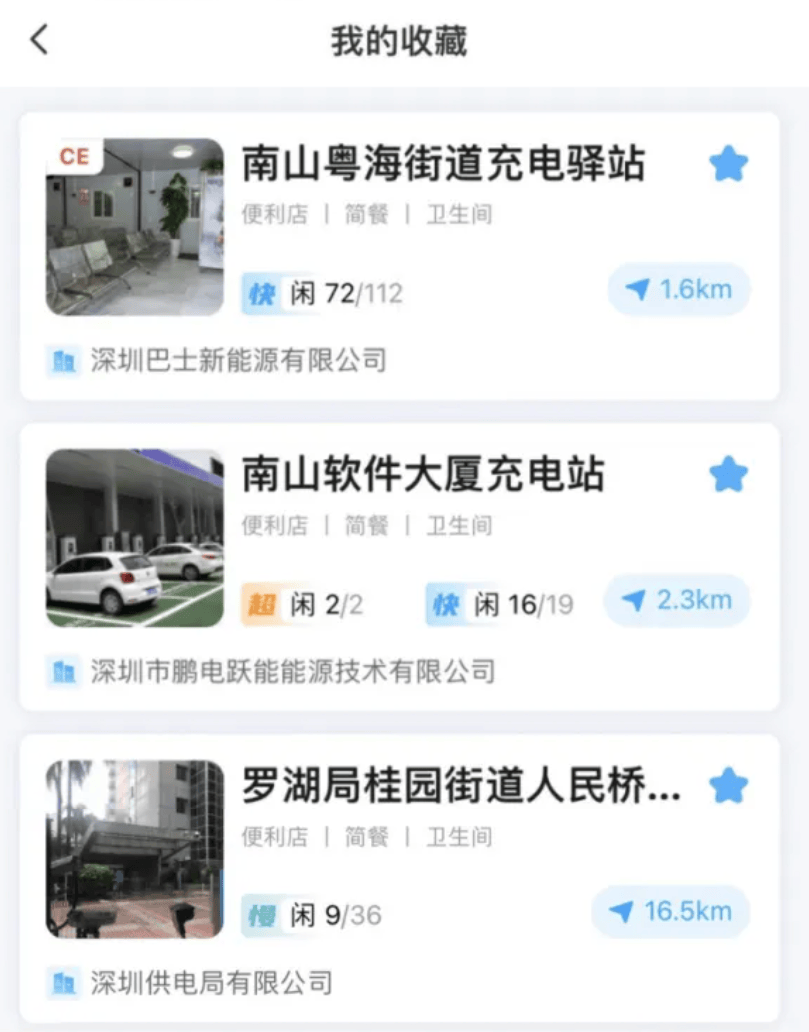809x1032 pixels.
Task: Toggle the star on 罗湖局桂园街道人民桥 station
Action: click(727, 787)
